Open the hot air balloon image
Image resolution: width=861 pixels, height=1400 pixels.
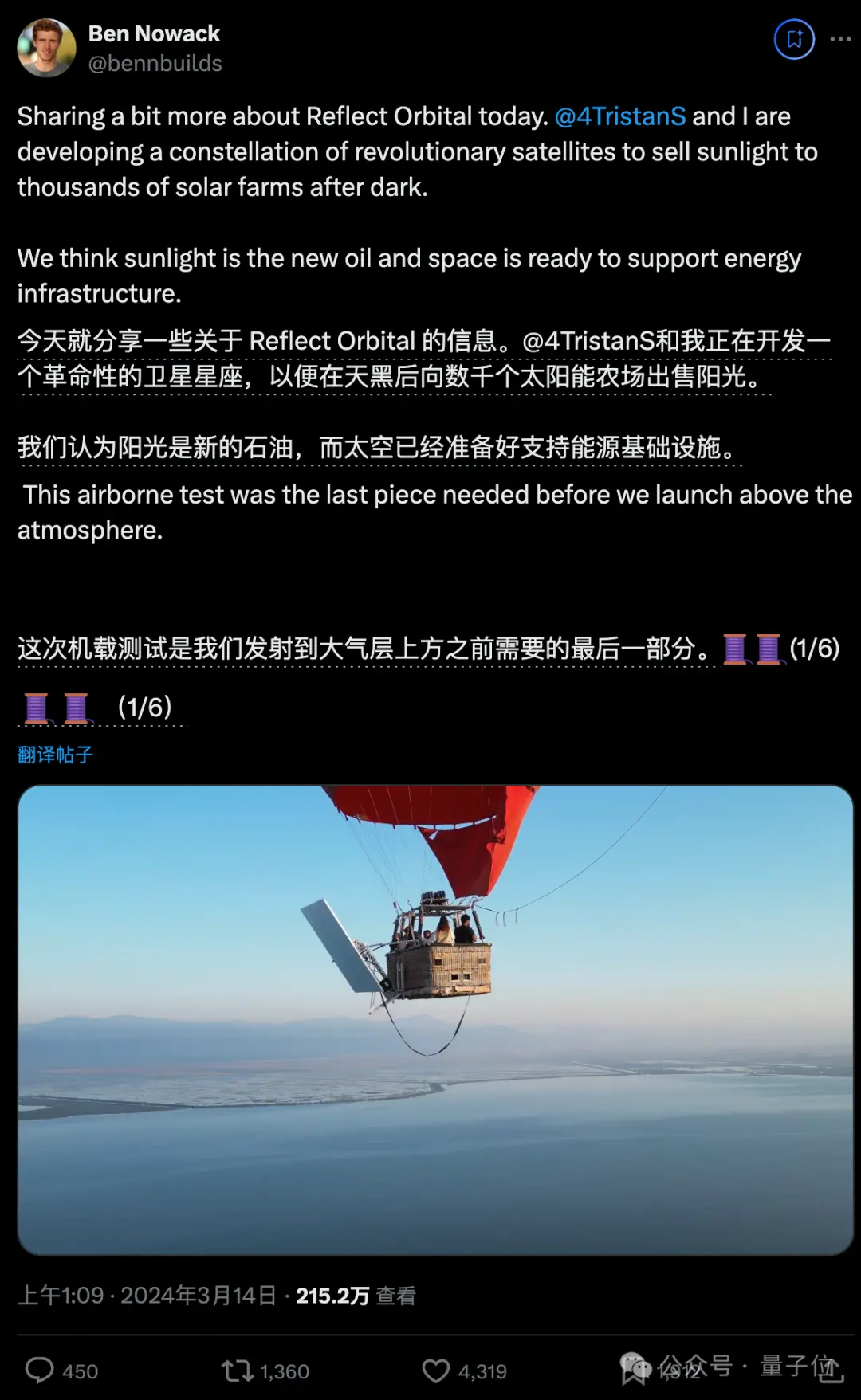435,1019
